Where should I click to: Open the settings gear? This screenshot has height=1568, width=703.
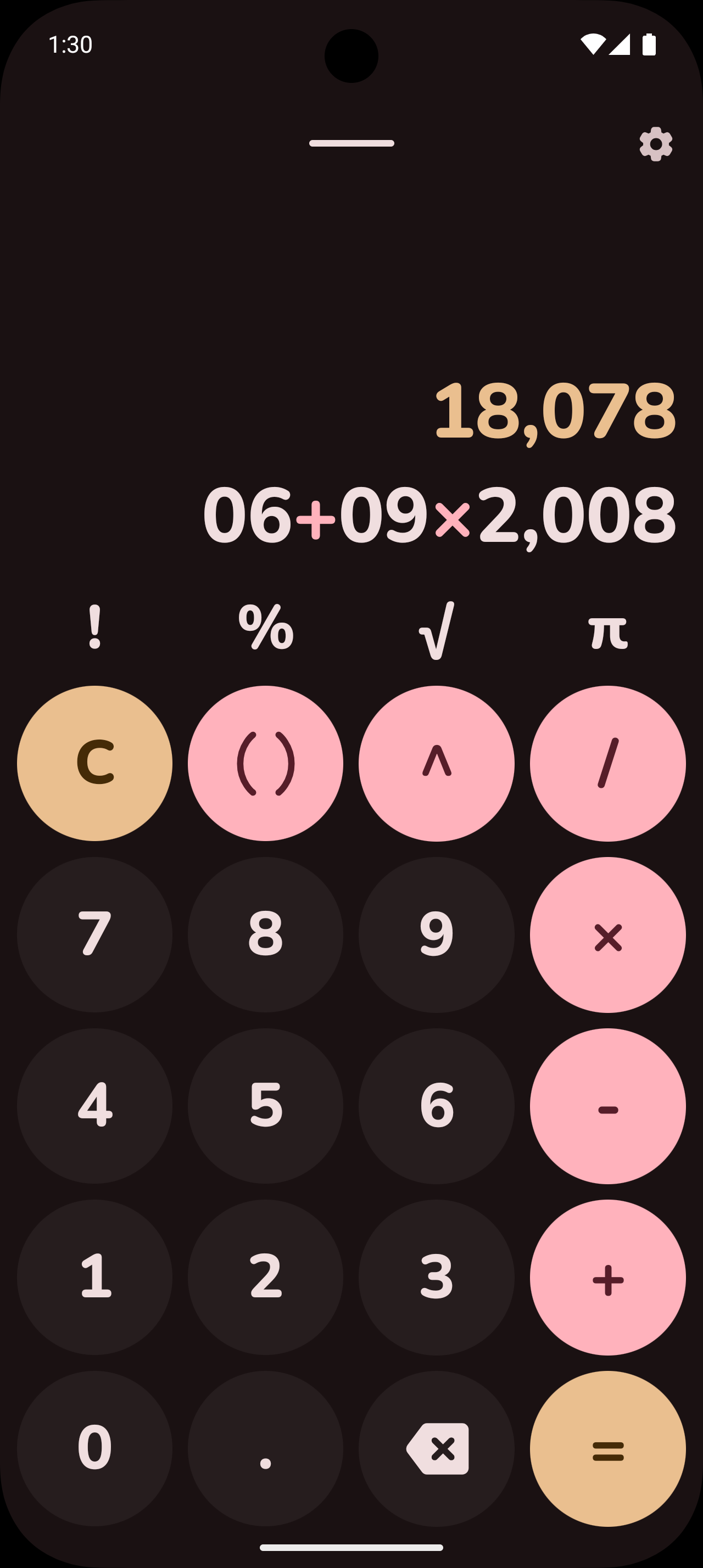(x=656, y=144)
